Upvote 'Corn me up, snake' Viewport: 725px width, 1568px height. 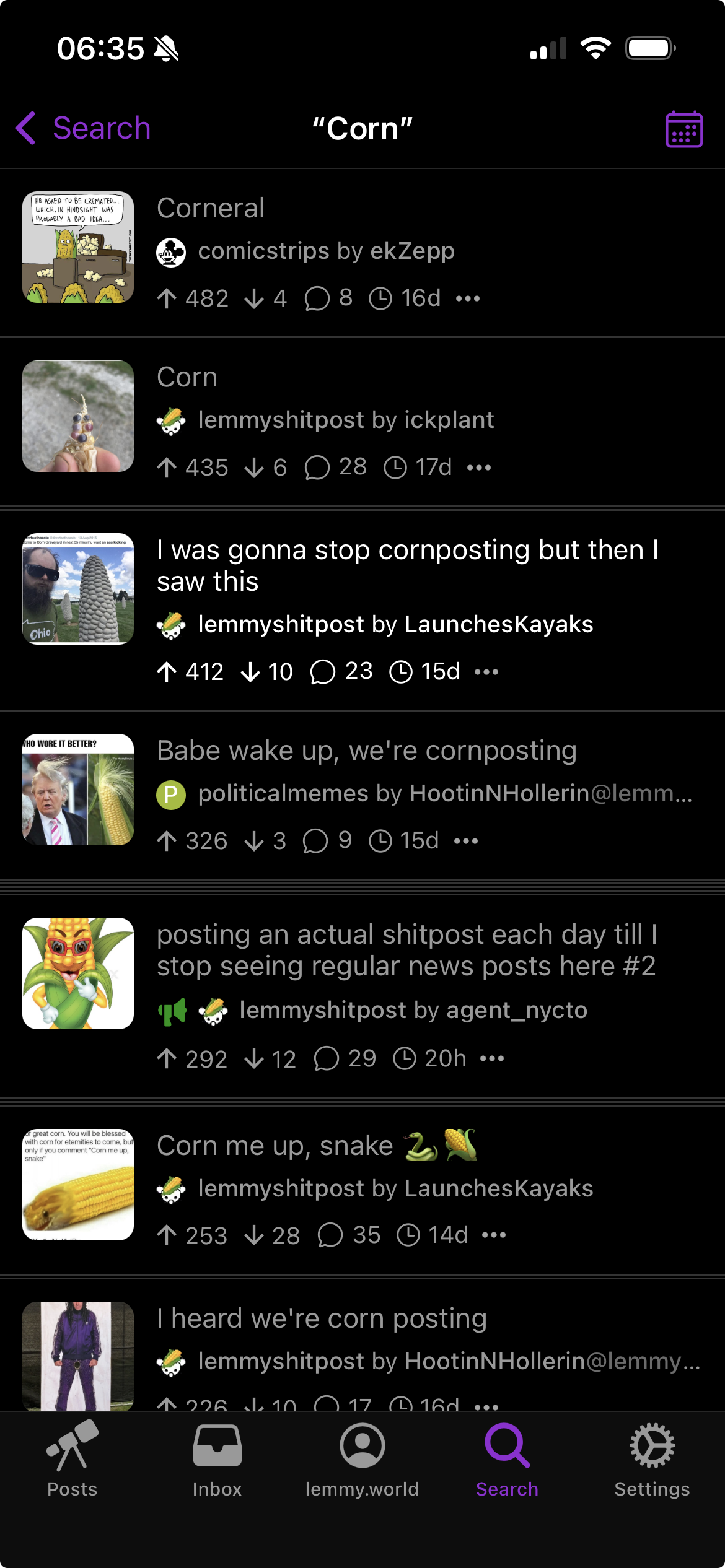(x=167, y=1235)
